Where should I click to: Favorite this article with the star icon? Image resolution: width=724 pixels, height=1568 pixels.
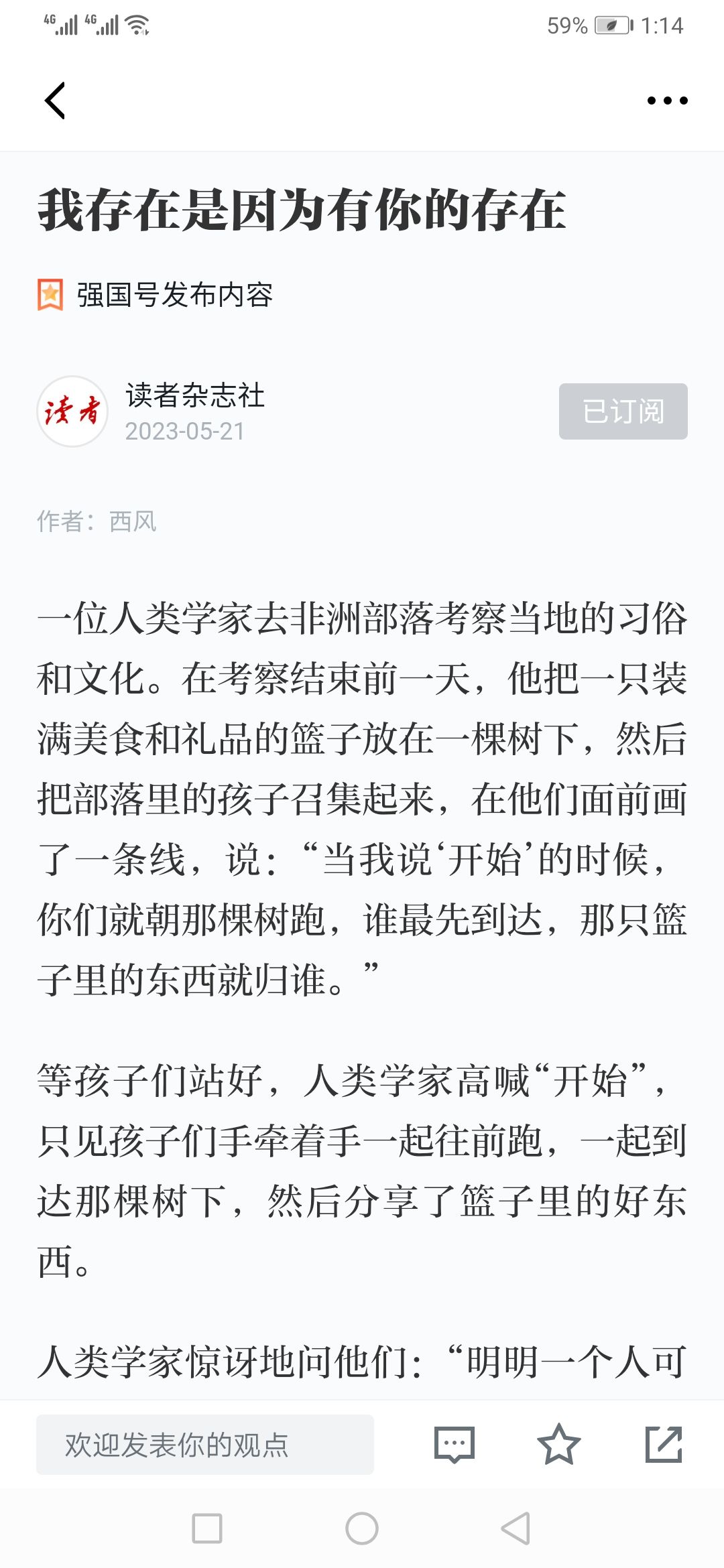pos(558,1445)
